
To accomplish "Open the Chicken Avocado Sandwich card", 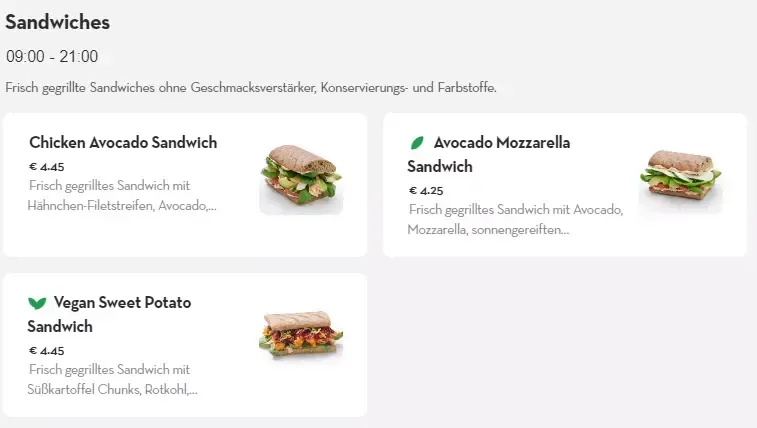I will coord(185,184).
